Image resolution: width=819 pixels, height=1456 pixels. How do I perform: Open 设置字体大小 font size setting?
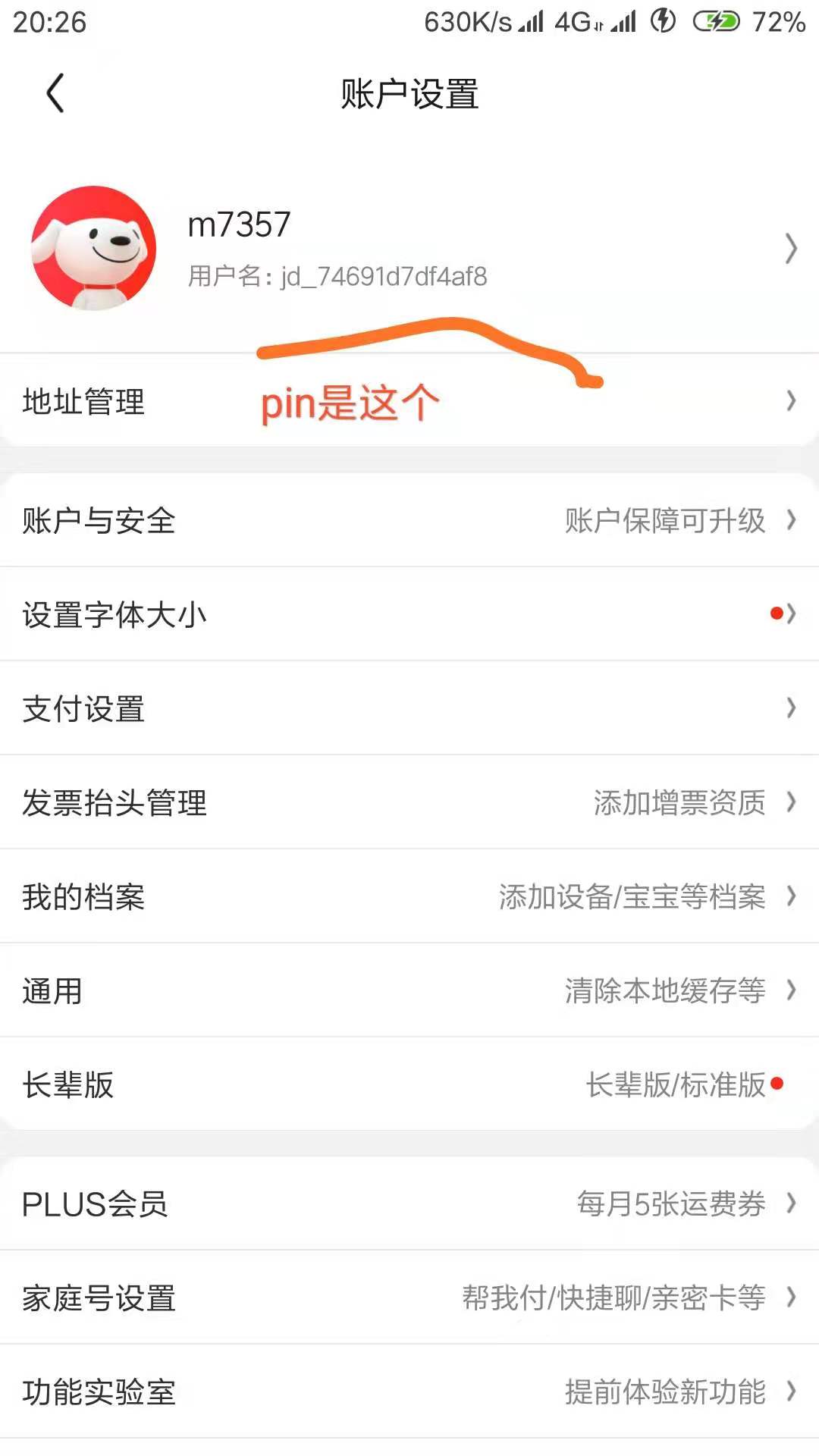pos(409,614)
